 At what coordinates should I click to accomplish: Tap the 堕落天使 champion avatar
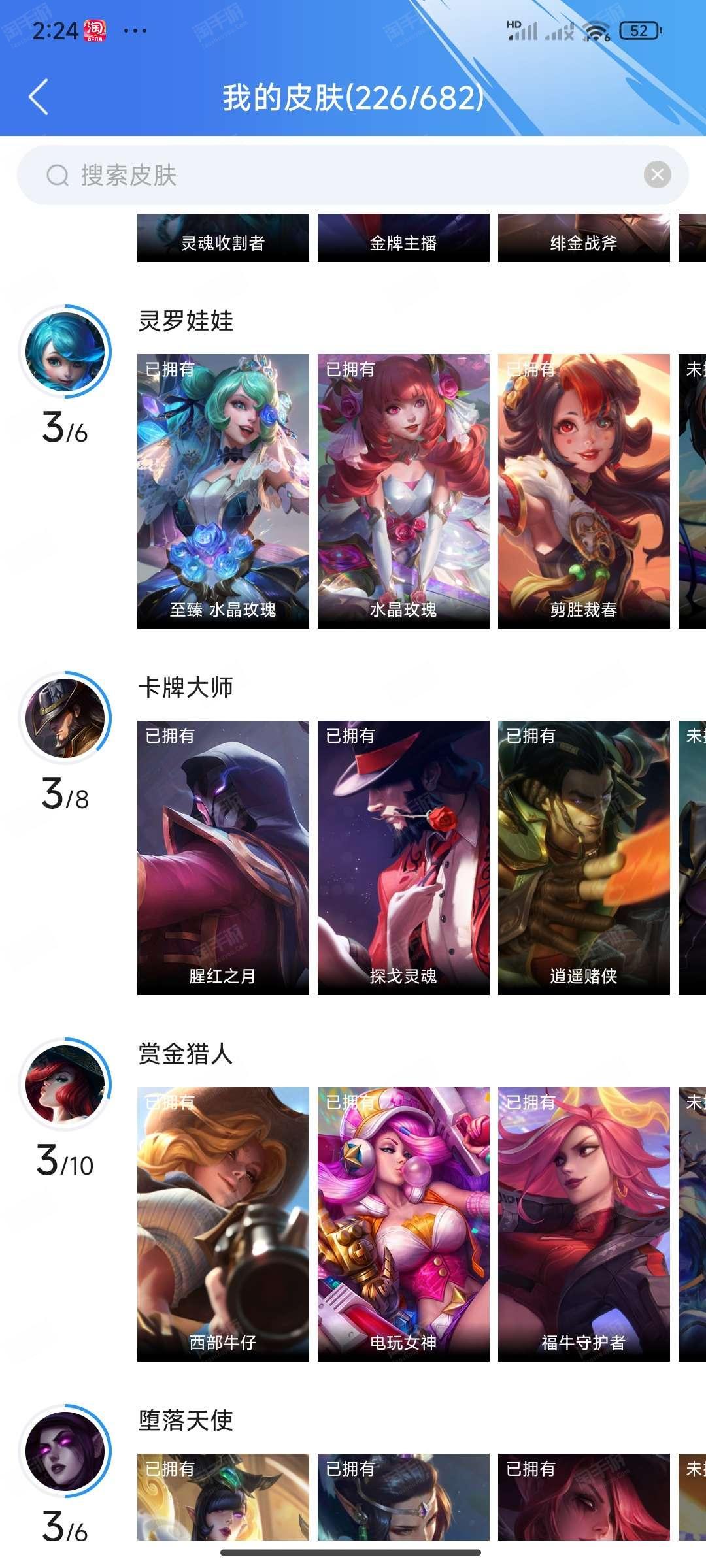click(x=65, y=1451)
